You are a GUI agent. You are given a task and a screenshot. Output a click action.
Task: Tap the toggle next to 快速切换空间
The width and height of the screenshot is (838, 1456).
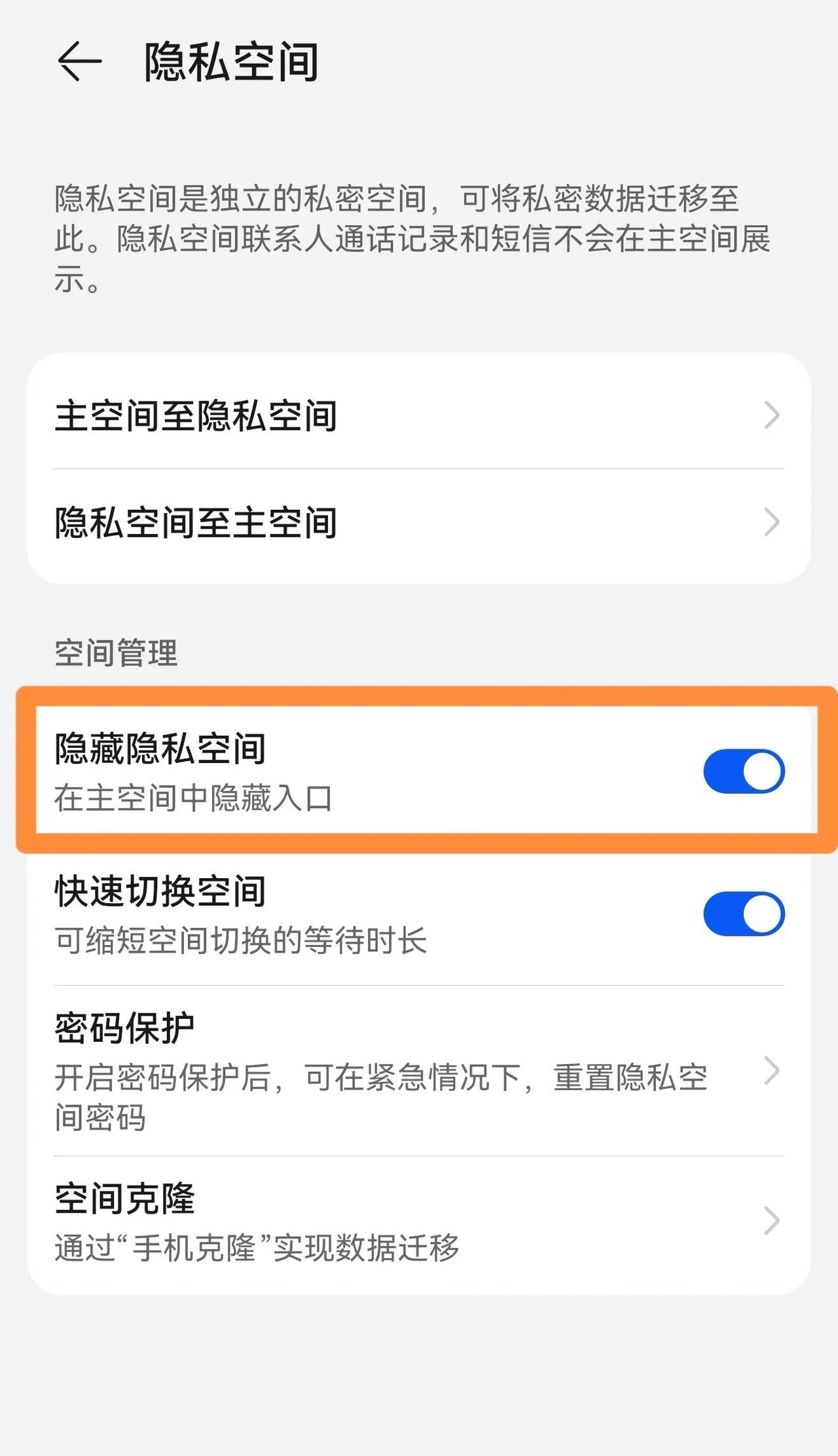[x=743, y=914]
